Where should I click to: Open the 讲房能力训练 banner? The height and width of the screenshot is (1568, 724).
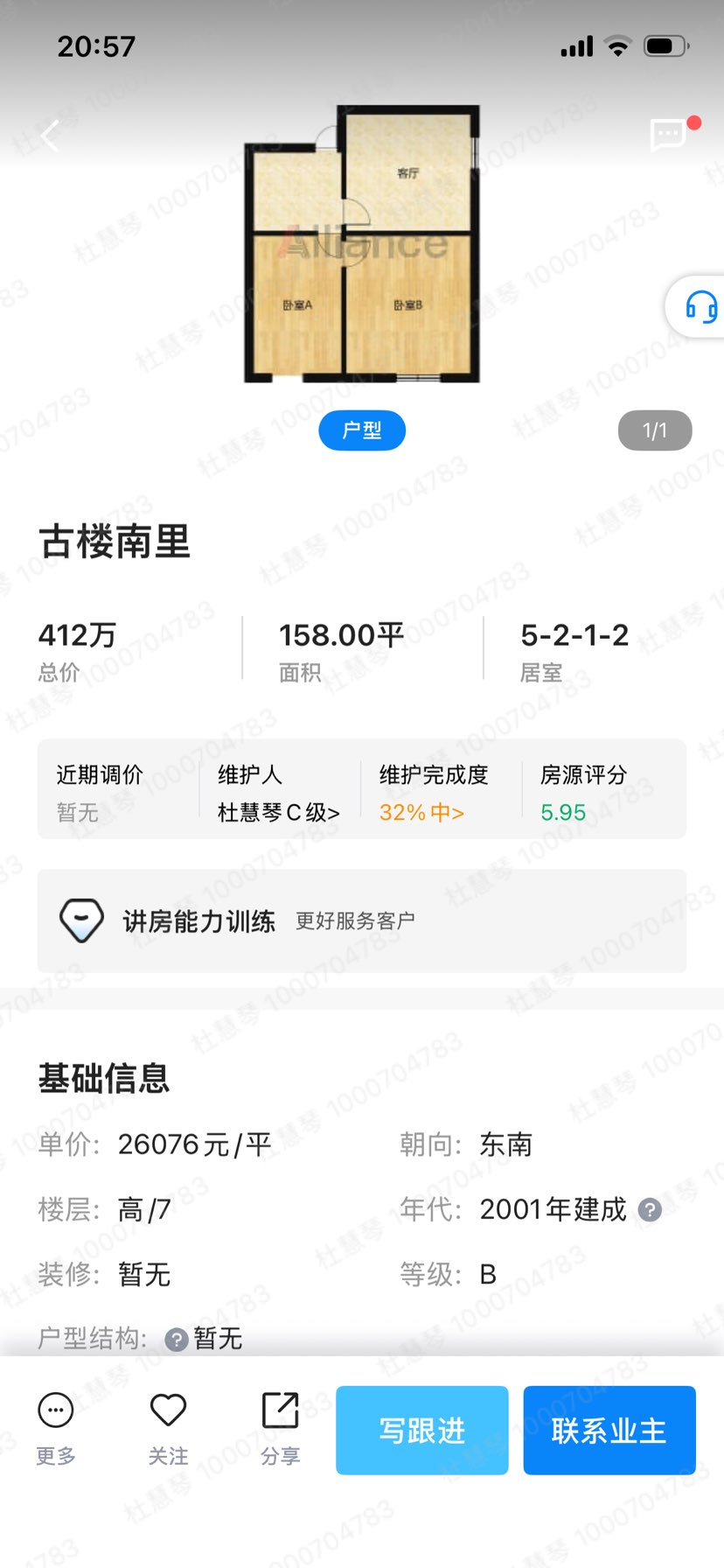point(362,920)
